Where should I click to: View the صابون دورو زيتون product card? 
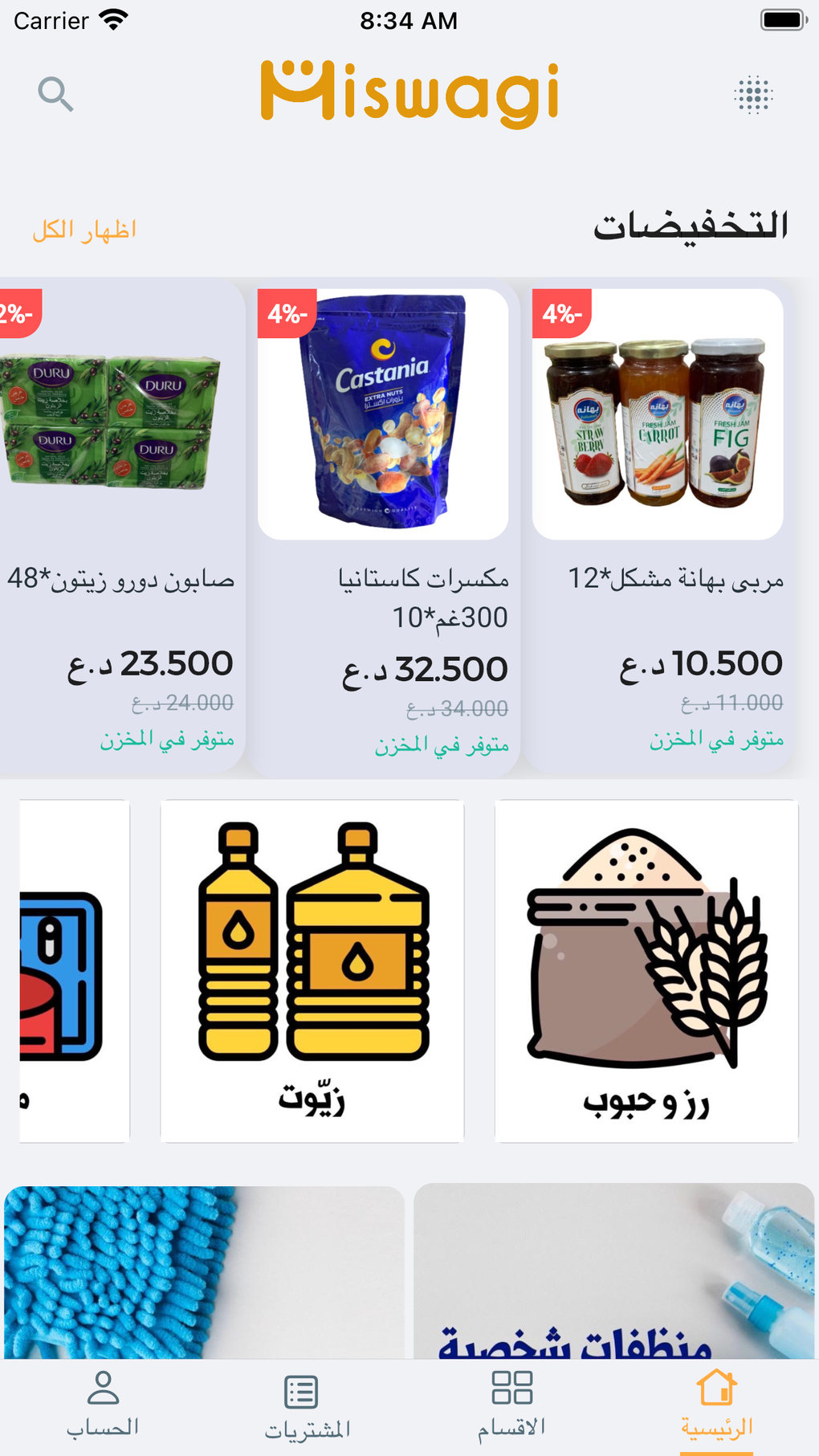[120, 526]
